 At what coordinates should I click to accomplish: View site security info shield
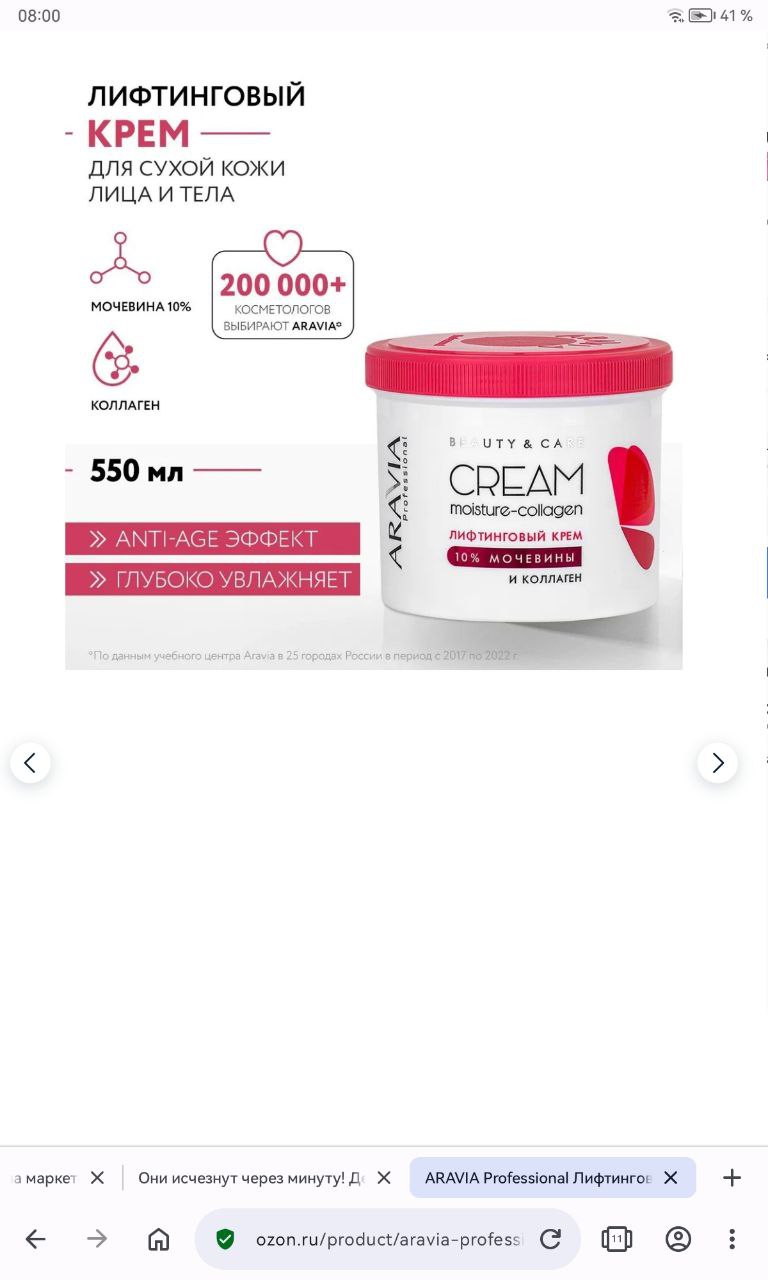pos(226,1239)
